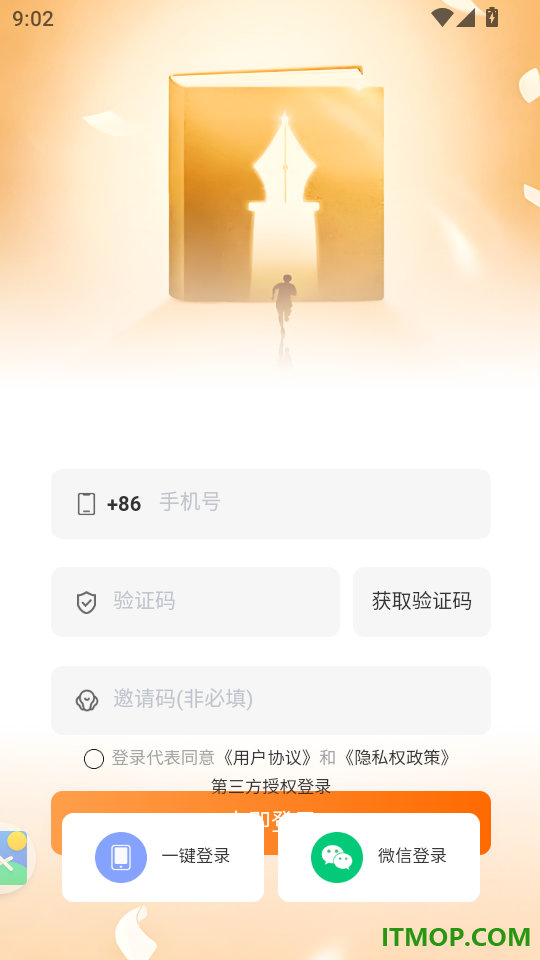
Task: Focus the 验证码 verification code field
Action: click(x=195, y=602)
